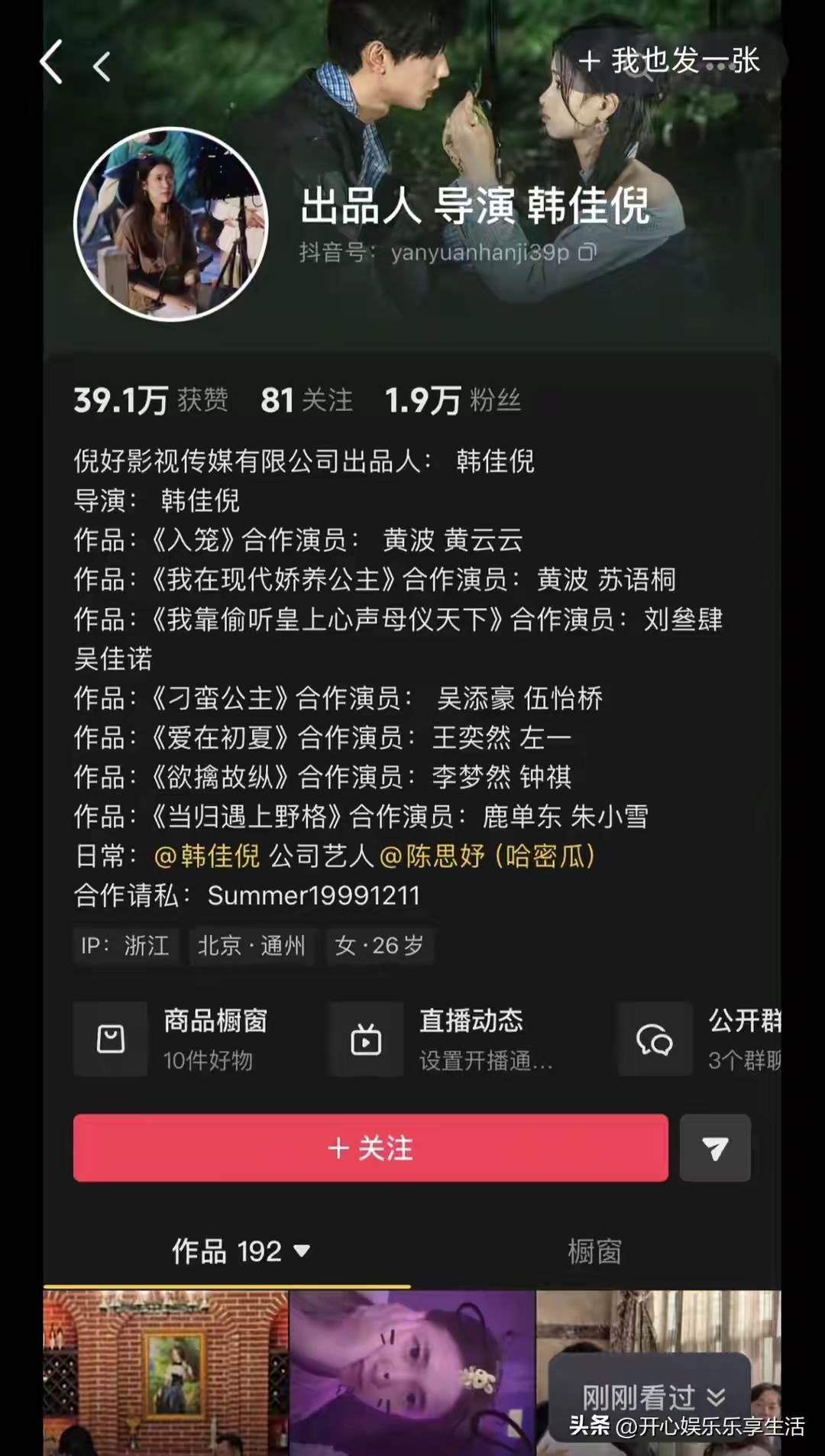Follow this account with the red 关注 button
825x1456 pixels.
tap(370, 1147)
